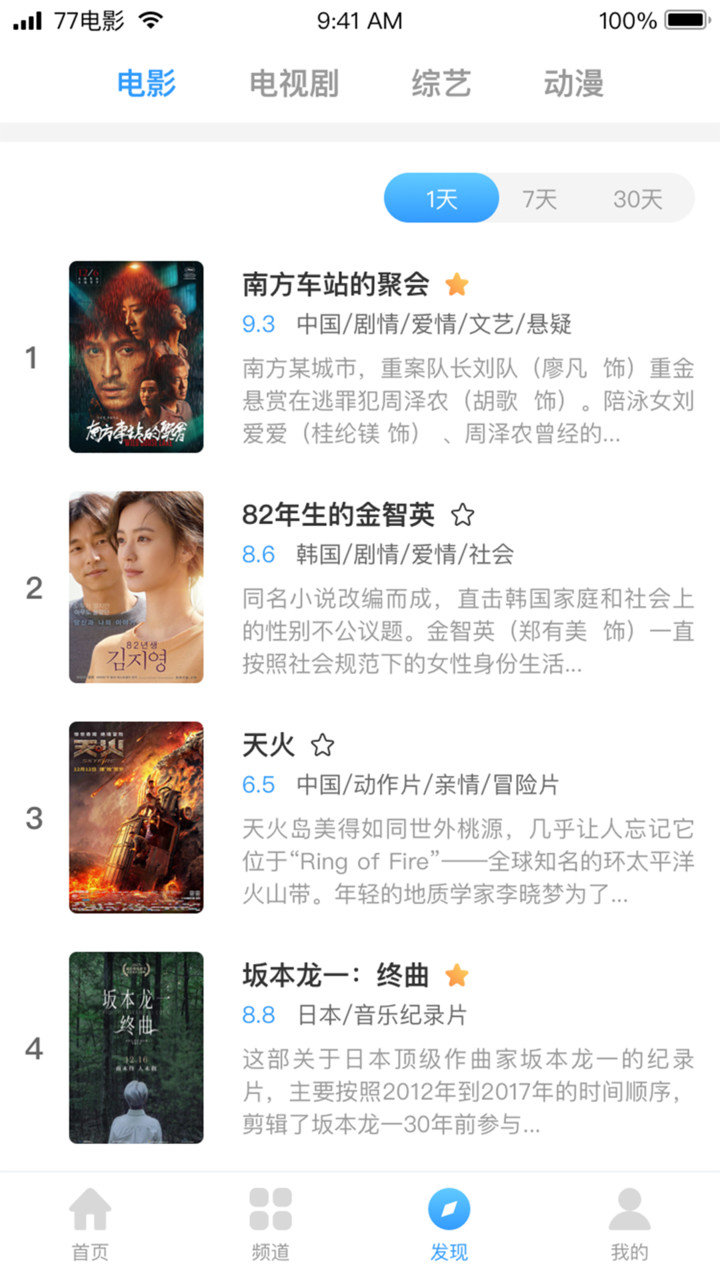Select the 1天 ranking period
This screenshot has width=720, height=1280.
(x=441, y=198)
